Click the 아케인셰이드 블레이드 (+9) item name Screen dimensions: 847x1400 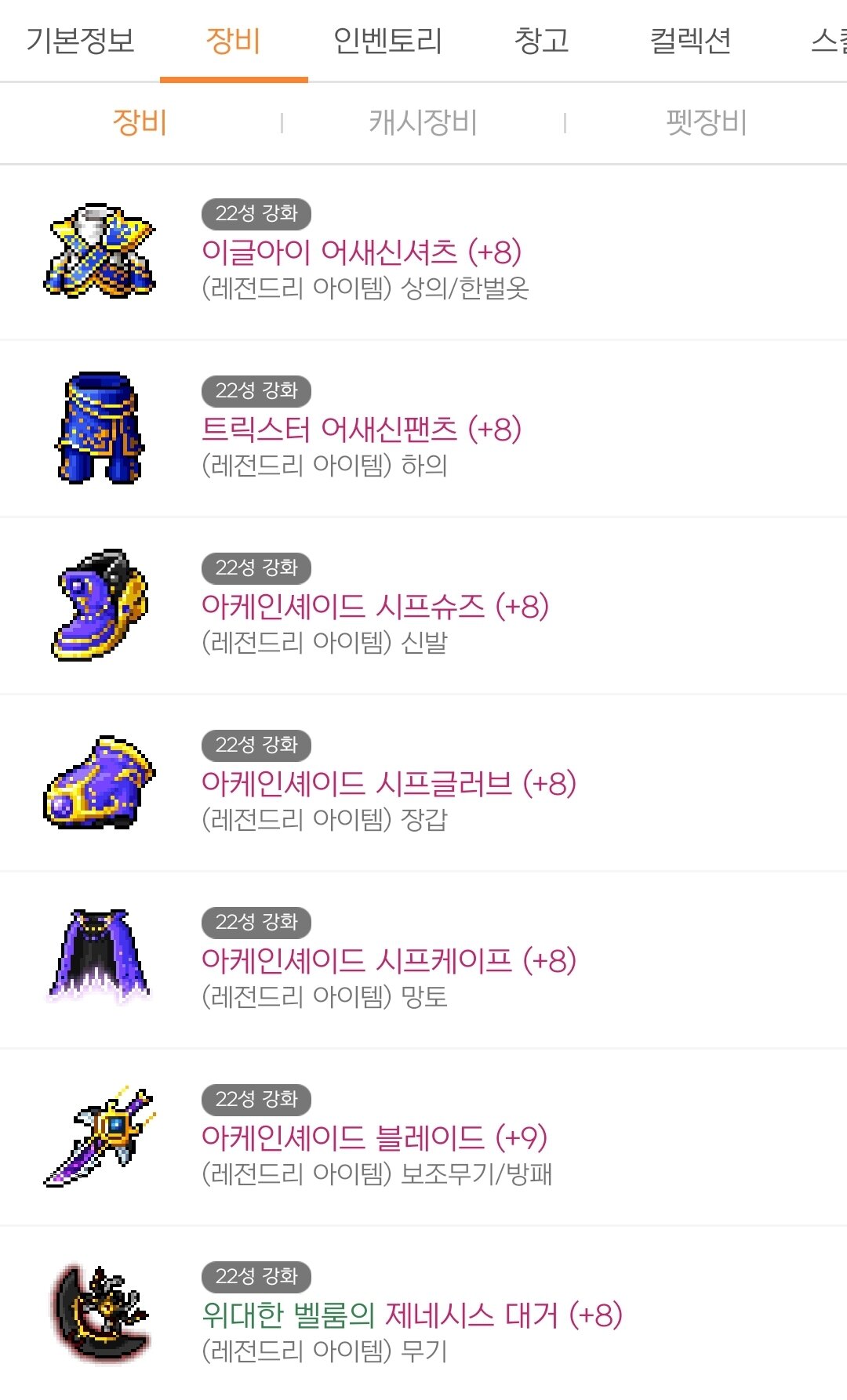click(373, 1137)
